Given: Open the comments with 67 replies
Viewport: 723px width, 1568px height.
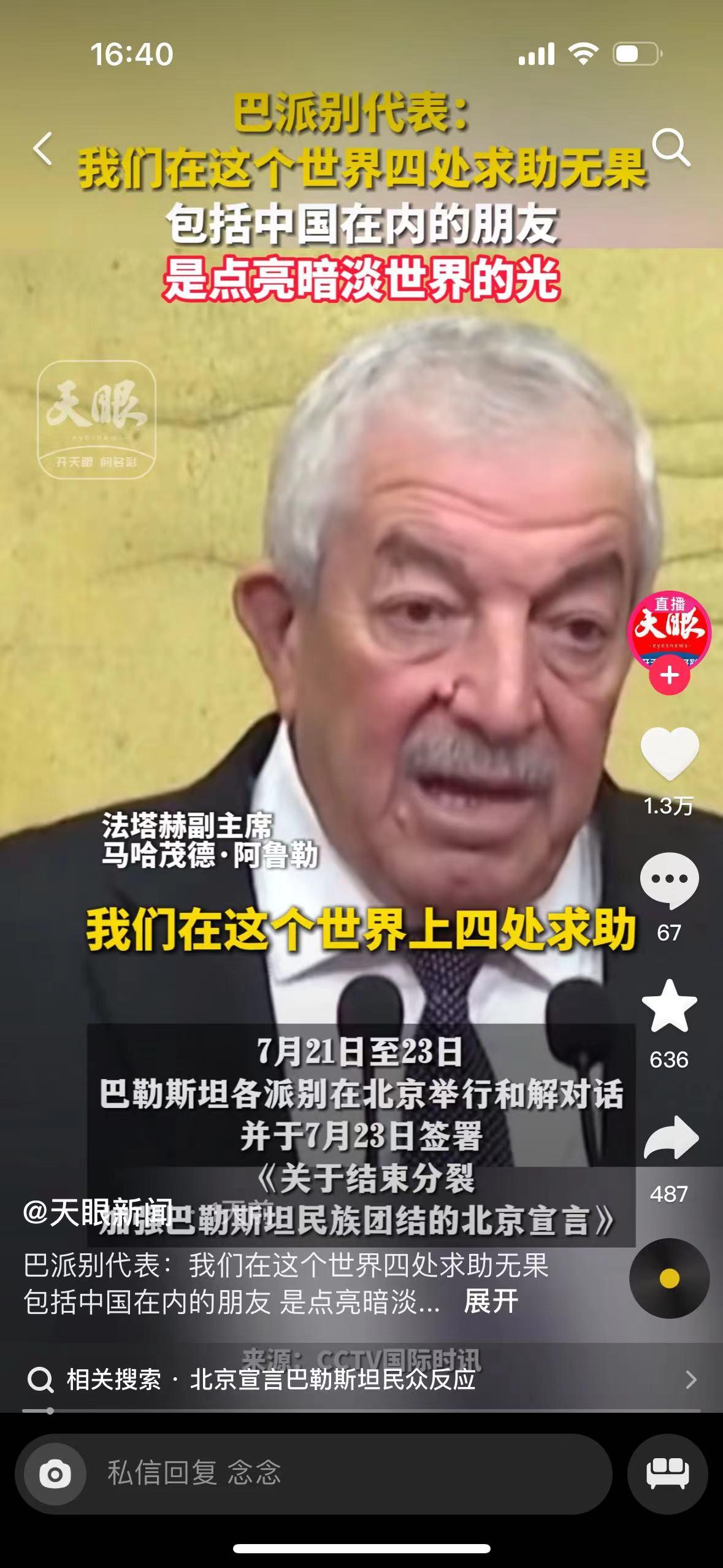Looking at the screenshot, I should click(x=669, y=880).
